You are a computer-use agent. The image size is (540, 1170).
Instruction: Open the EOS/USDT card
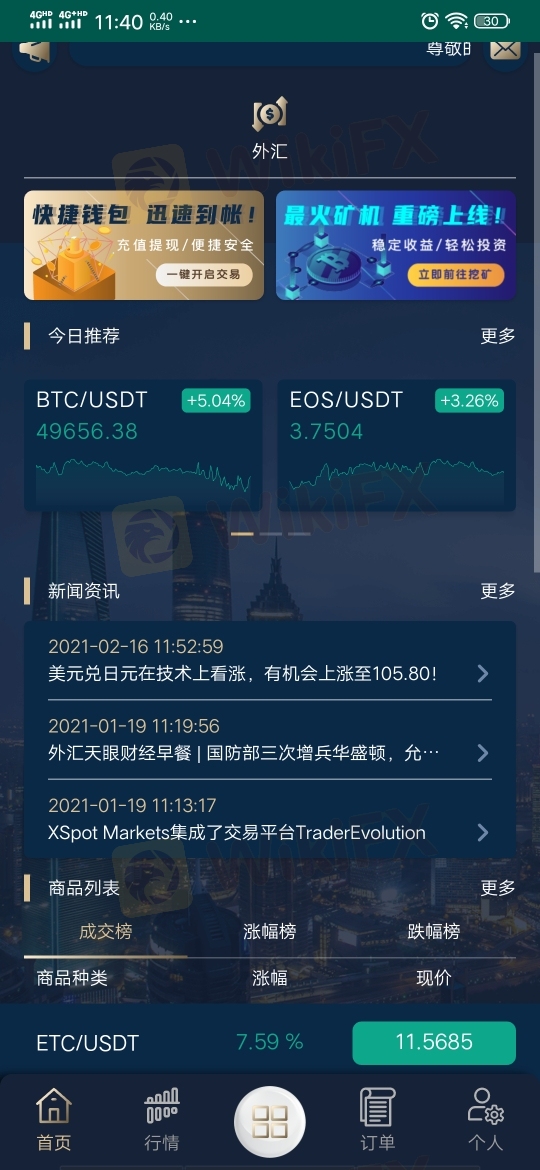click(x=397, y=445)
